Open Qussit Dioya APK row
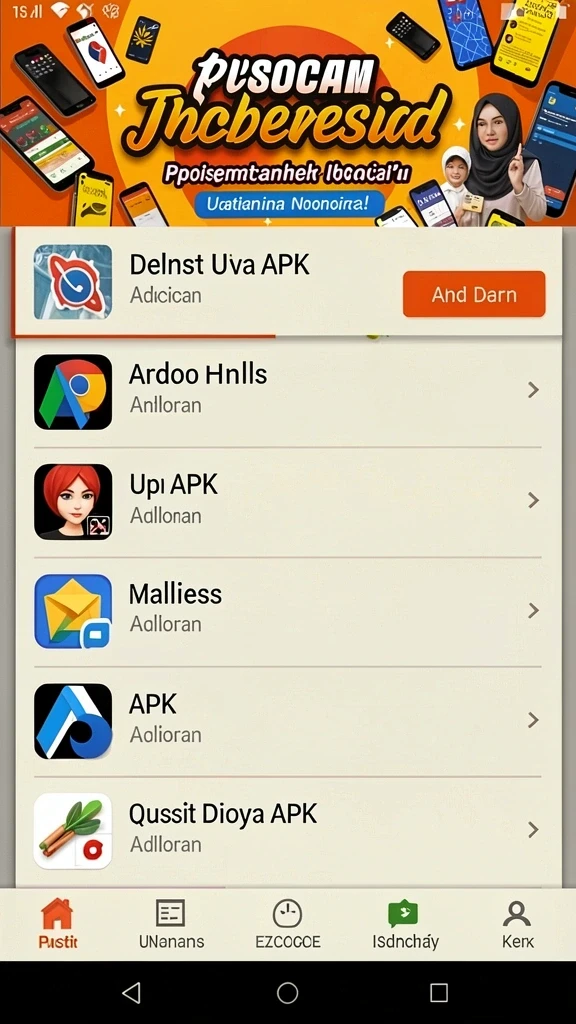Image resolution: width=576 pixels, height=1024 pixels. [x=287, y=831]
